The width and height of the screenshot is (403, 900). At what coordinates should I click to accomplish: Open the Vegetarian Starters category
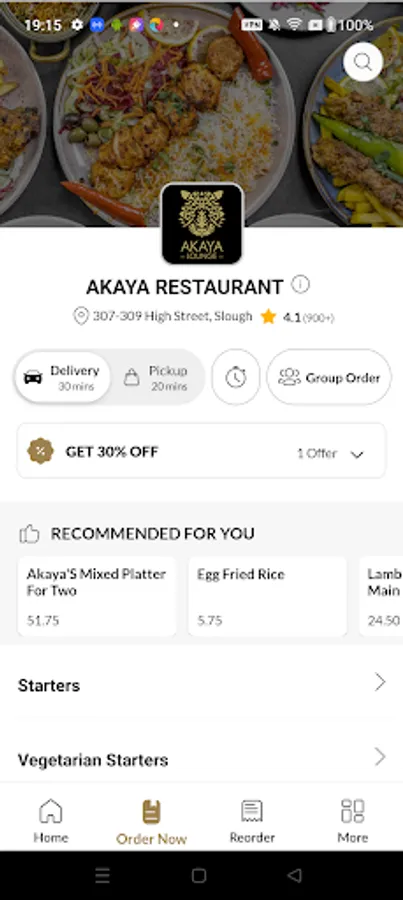[x=202, y=758]
